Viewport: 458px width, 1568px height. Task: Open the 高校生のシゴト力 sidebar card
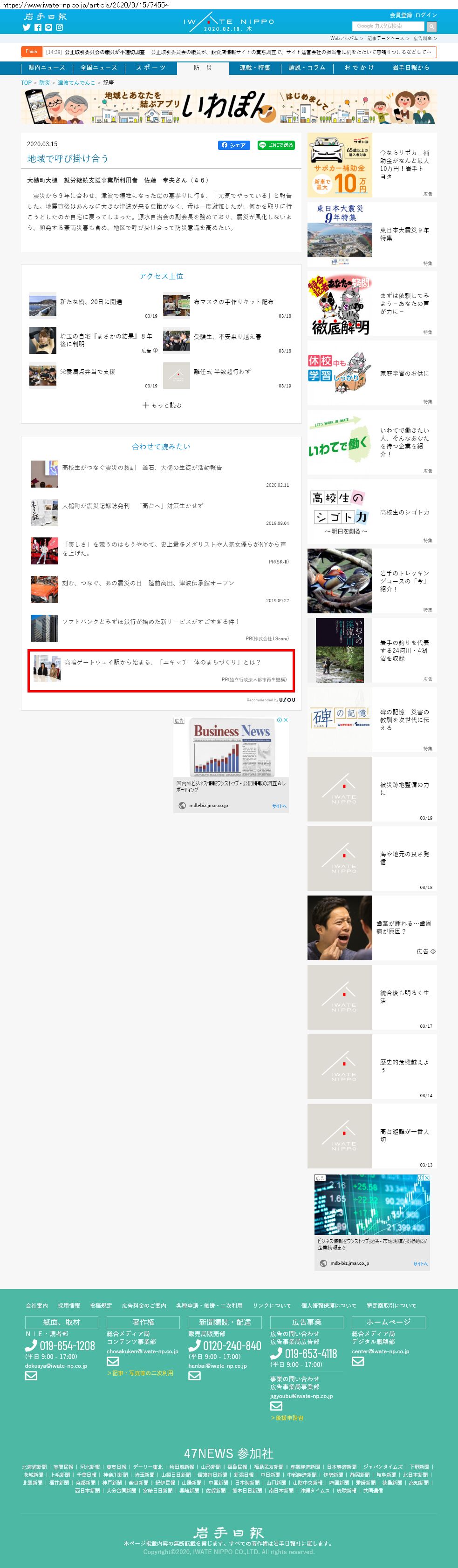point(371,512)
